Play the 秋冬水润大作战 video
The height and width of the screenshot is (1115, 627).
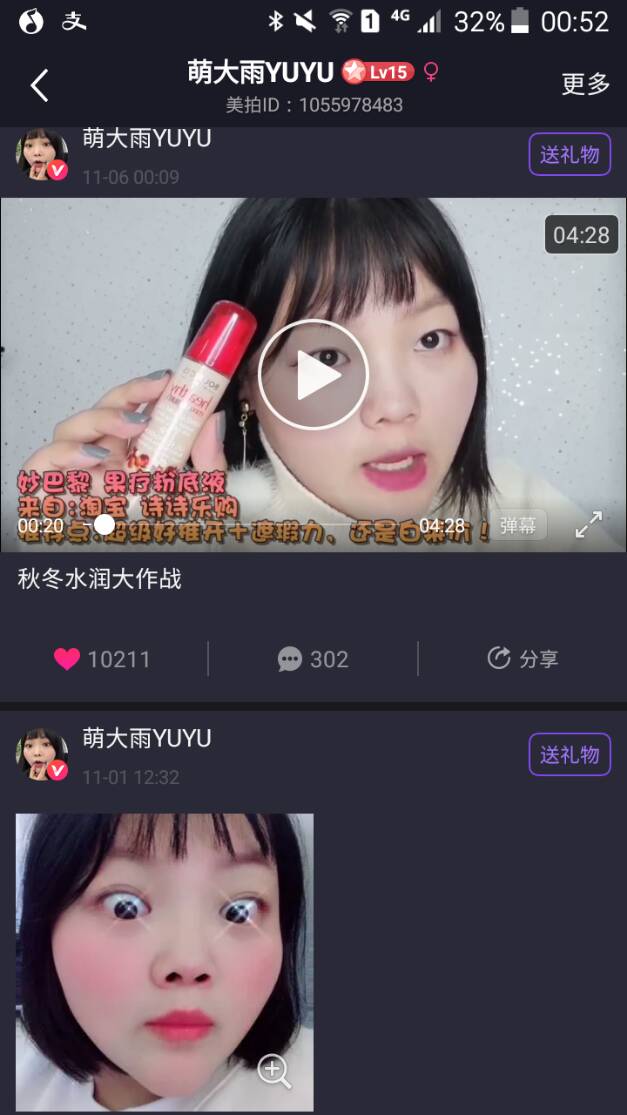(313, 374)
